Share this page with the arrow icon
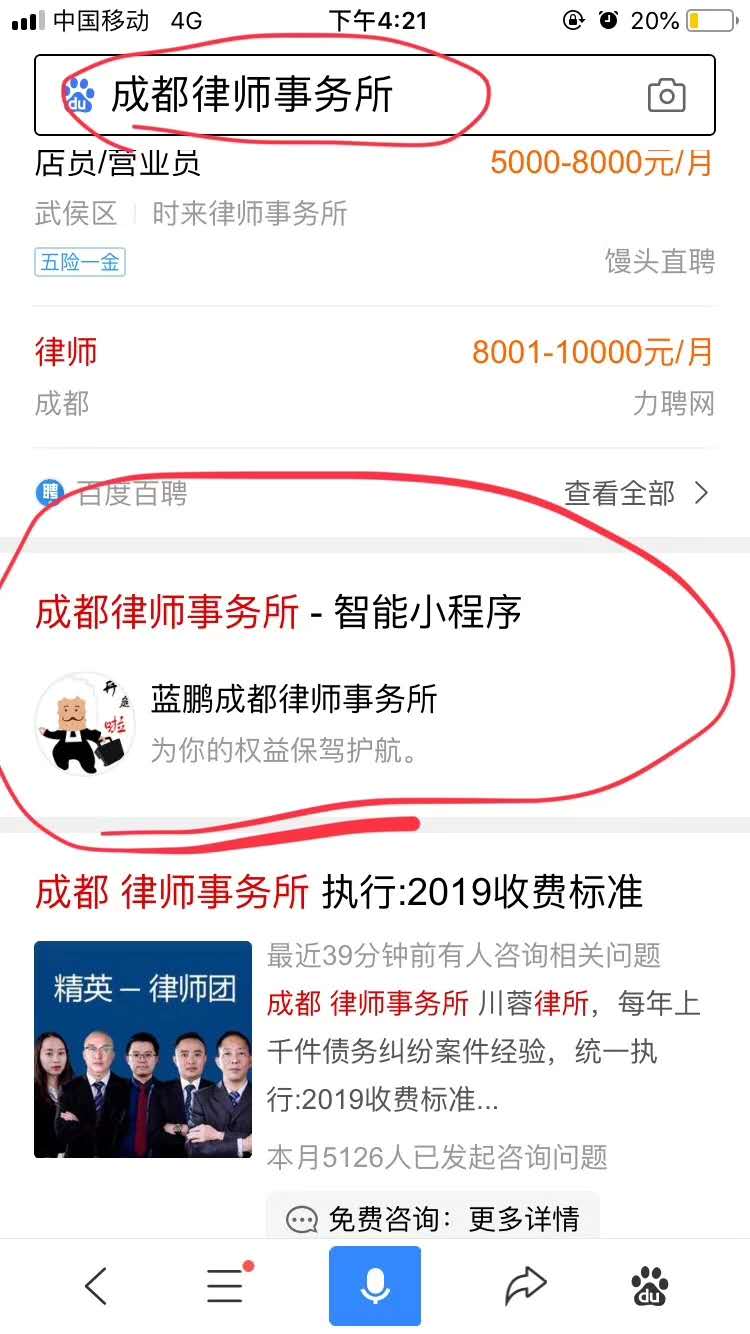 pyautogui.click(x=525, y=1286)
